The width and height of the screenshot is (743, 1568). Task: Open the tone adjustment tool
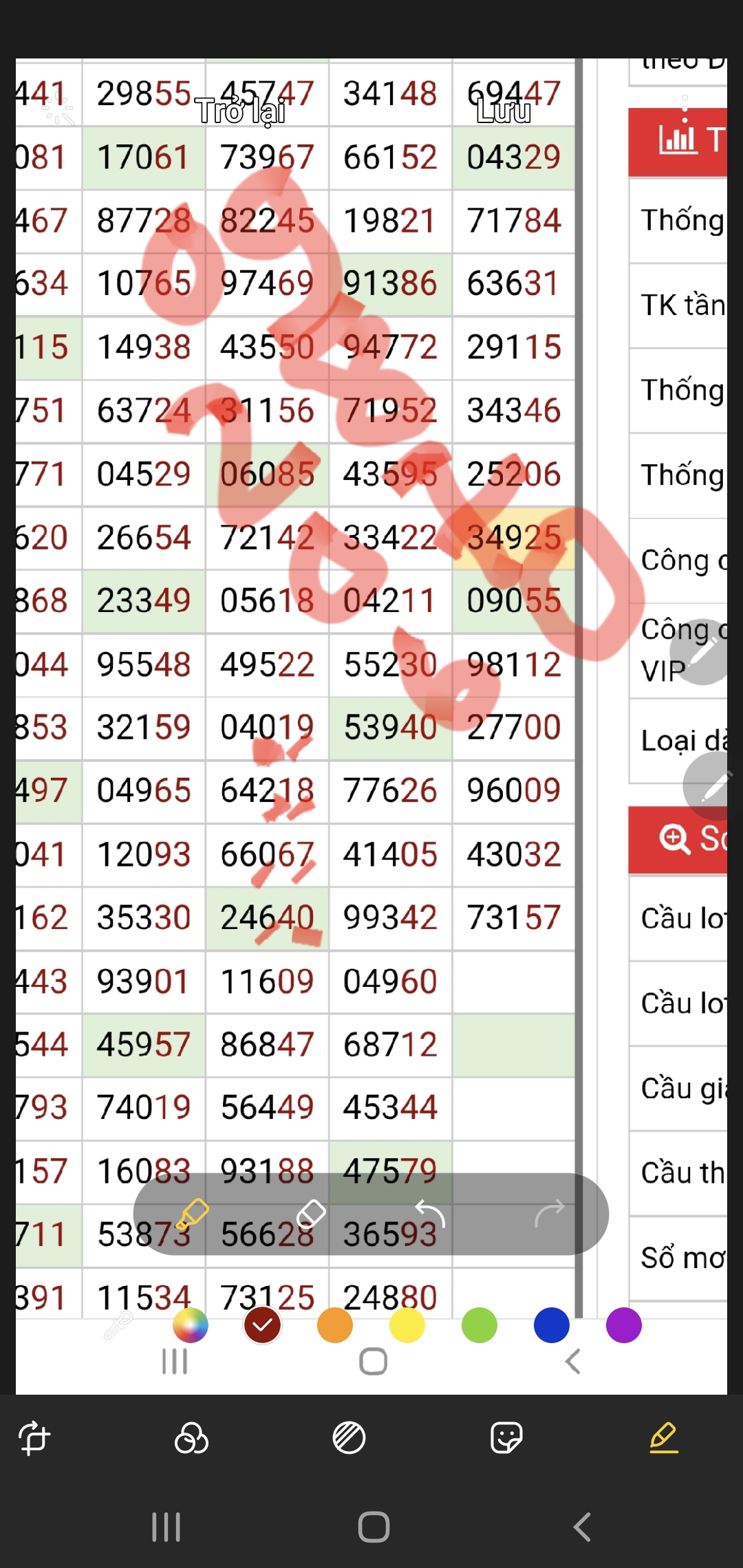[x=349, y=1438]
